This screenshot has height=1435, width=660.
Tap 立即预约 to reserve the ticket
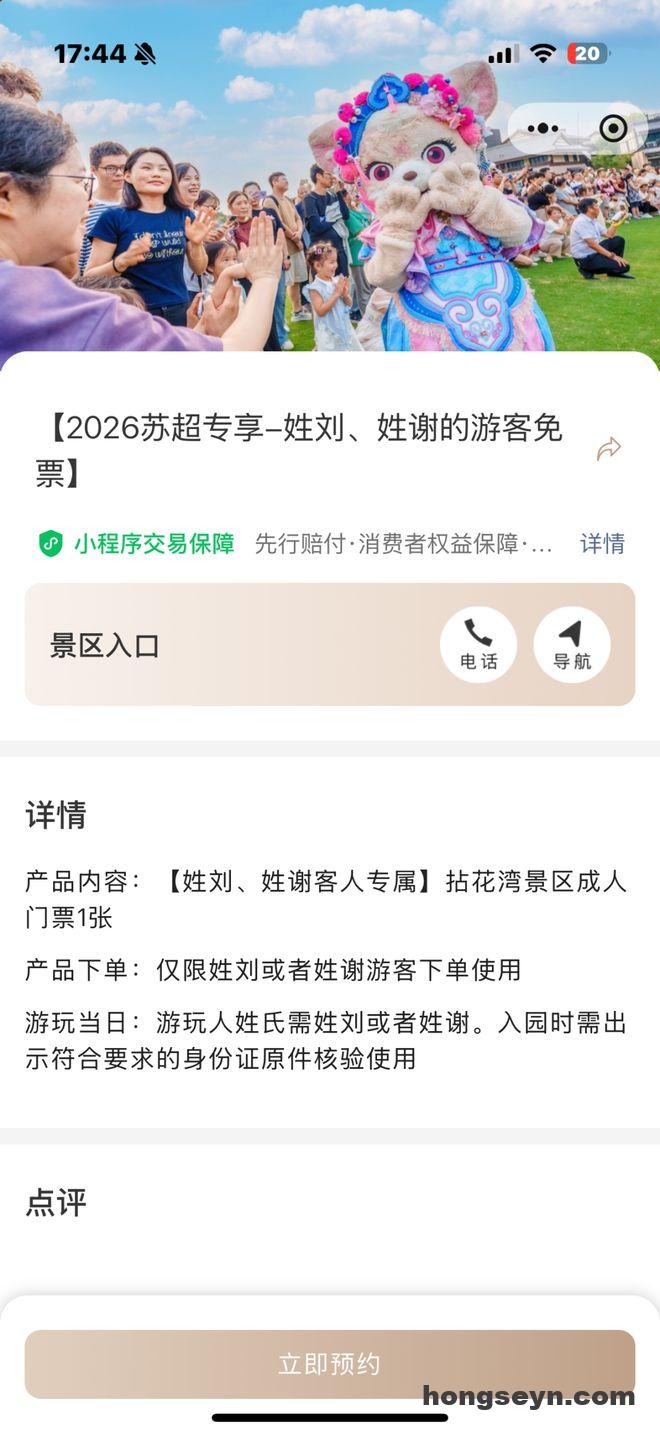coord(330,1364)
